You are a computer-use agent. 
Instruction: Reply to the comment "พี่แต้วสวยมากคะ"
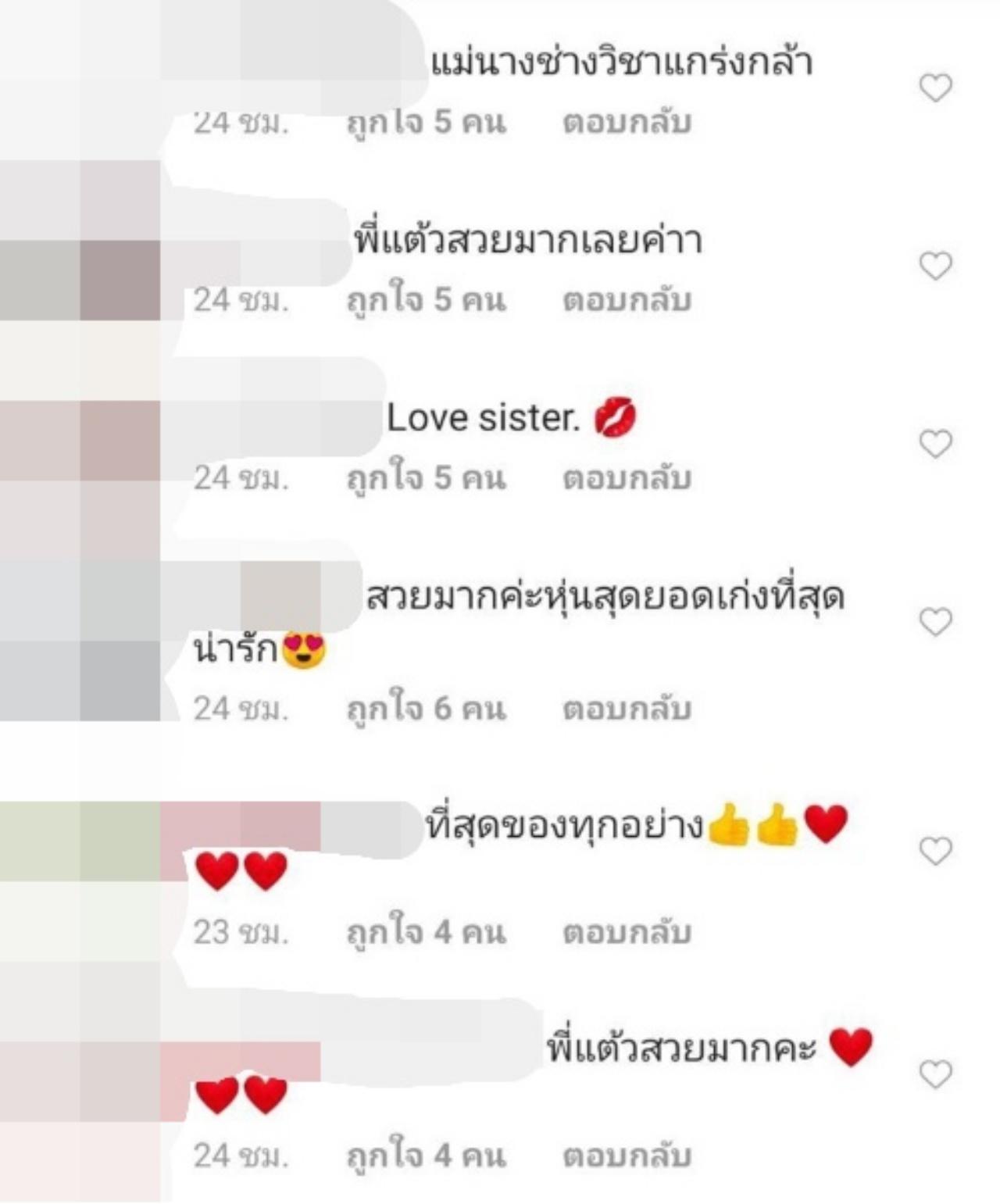[x=627, y=1156]
